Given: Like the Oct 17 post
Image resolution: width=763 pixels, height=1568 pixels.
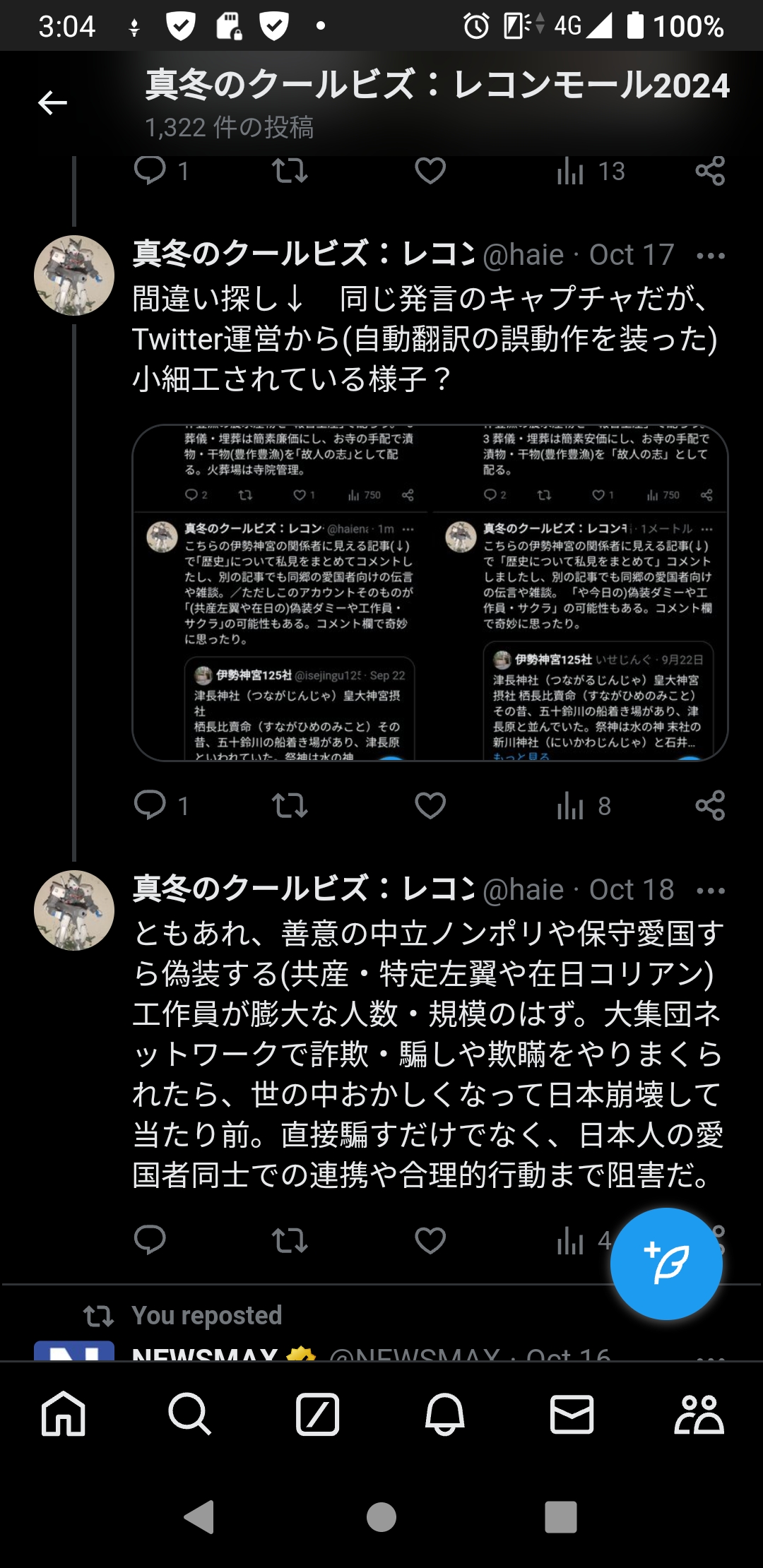Looking at the screenshot, I should pyautogui.click(x=430, y=805).
